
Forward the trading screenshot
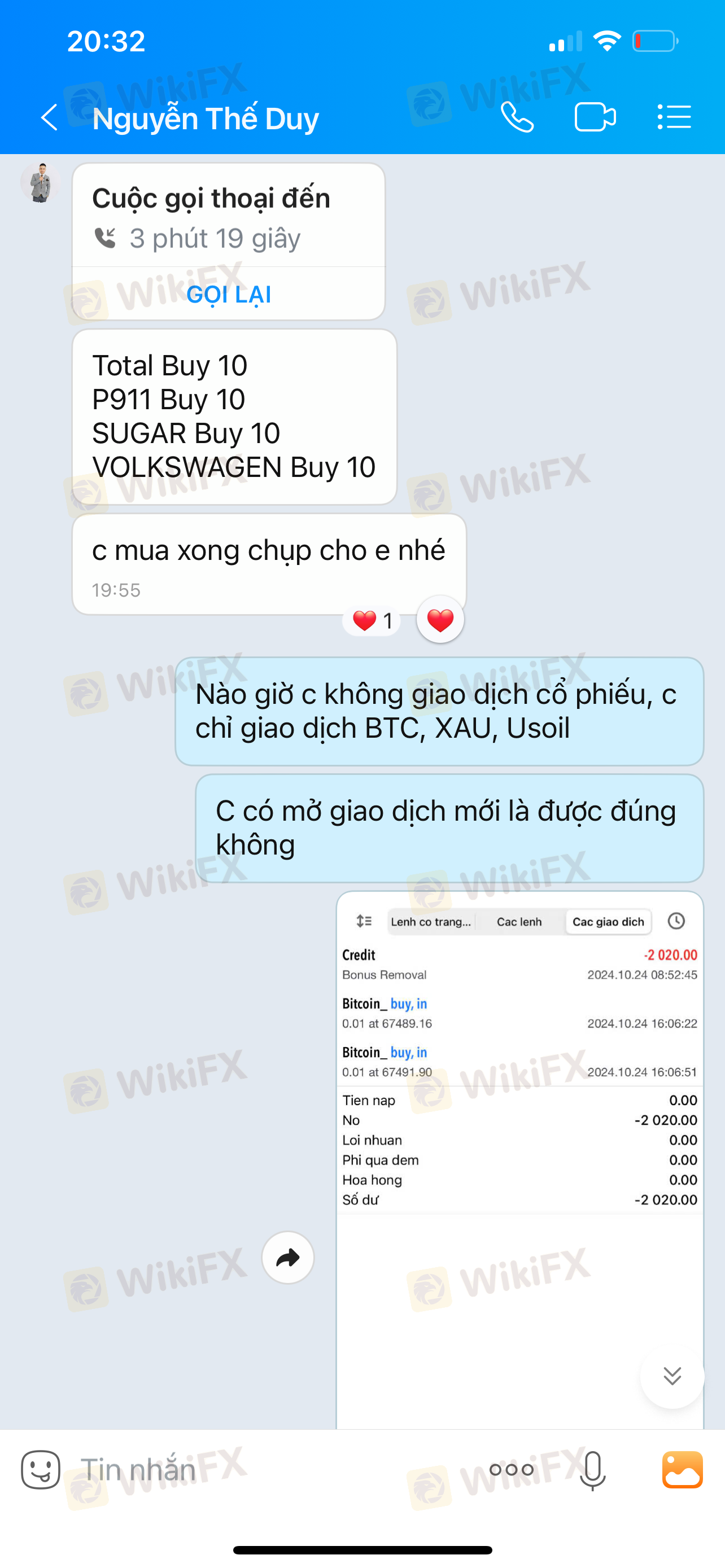(x=287, y=1258)
